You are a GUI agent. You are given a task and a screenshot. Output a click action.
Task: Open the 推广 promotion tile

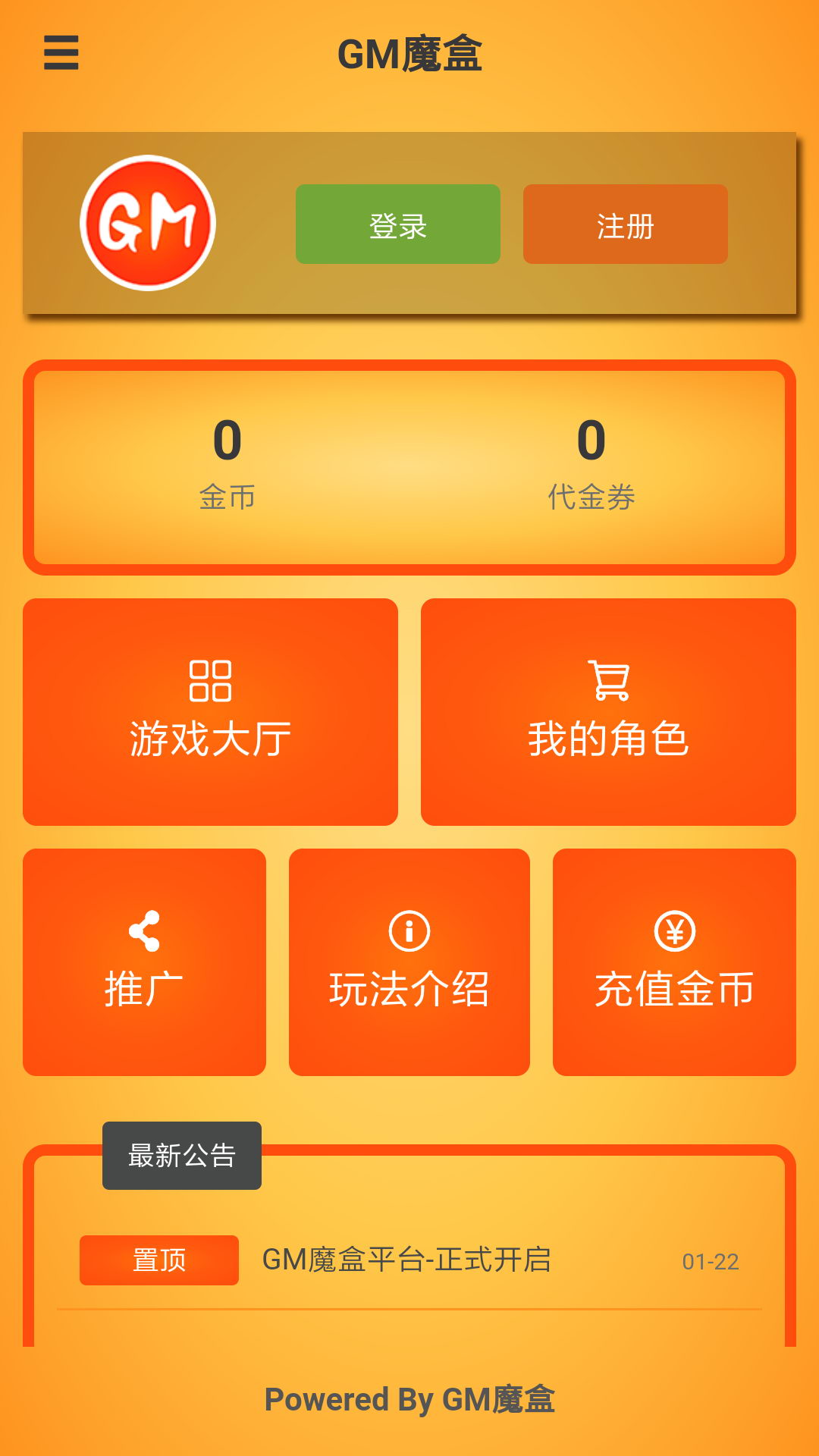point(144,962)
